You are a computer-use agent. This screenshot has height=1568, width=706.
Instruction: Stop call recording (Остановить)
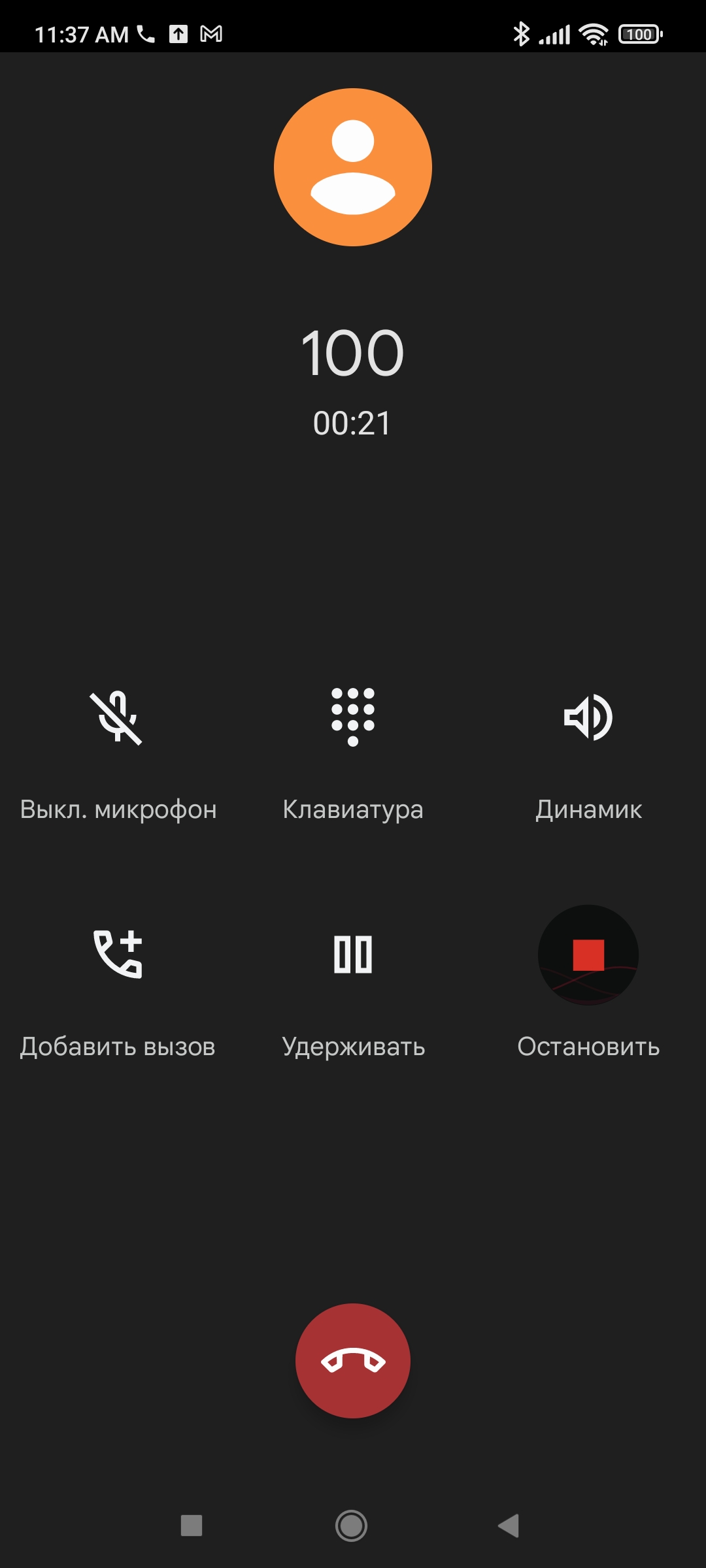(588, 955)
